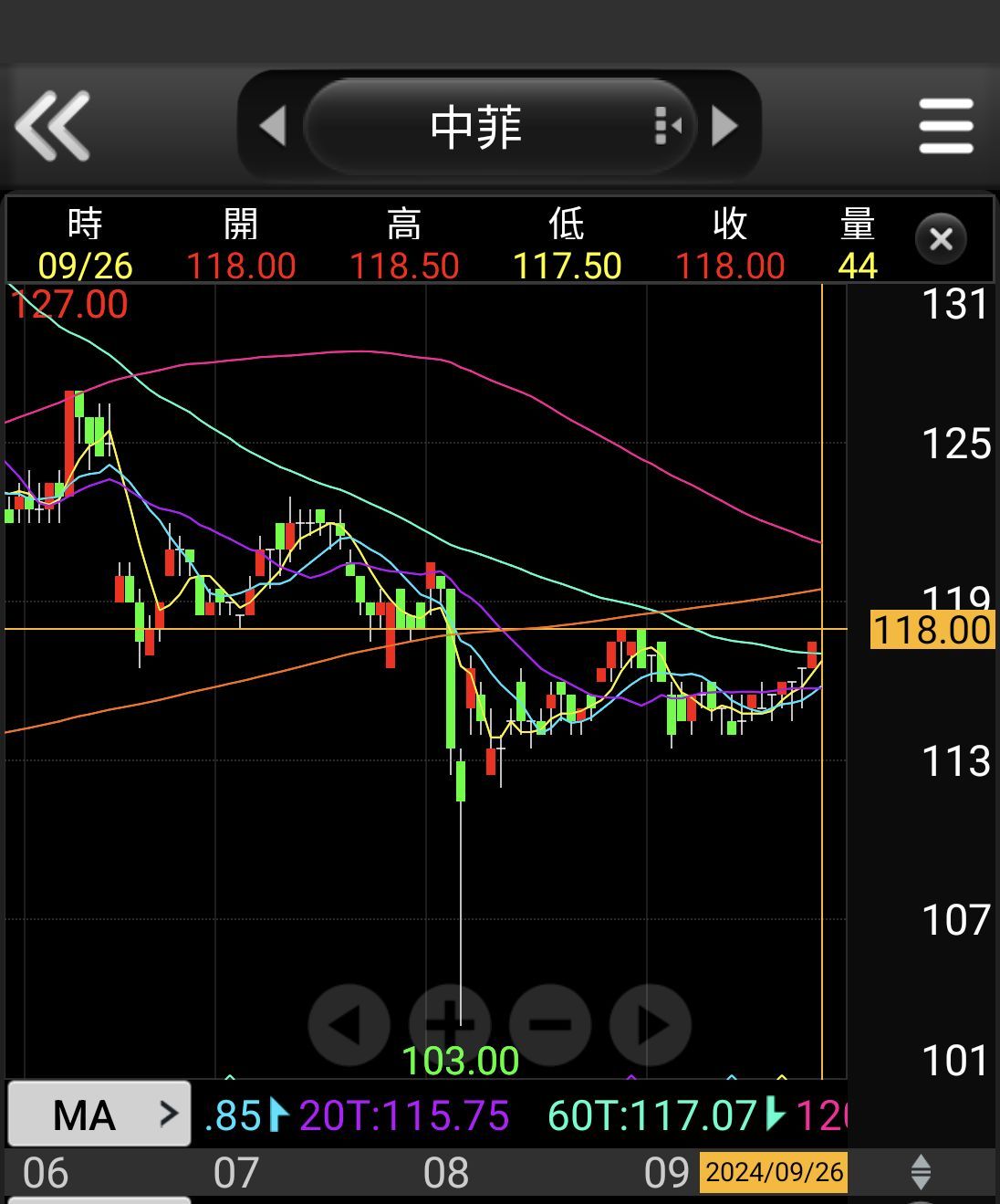
Task: Open the hamburger menu
Action: pos(944,125)
